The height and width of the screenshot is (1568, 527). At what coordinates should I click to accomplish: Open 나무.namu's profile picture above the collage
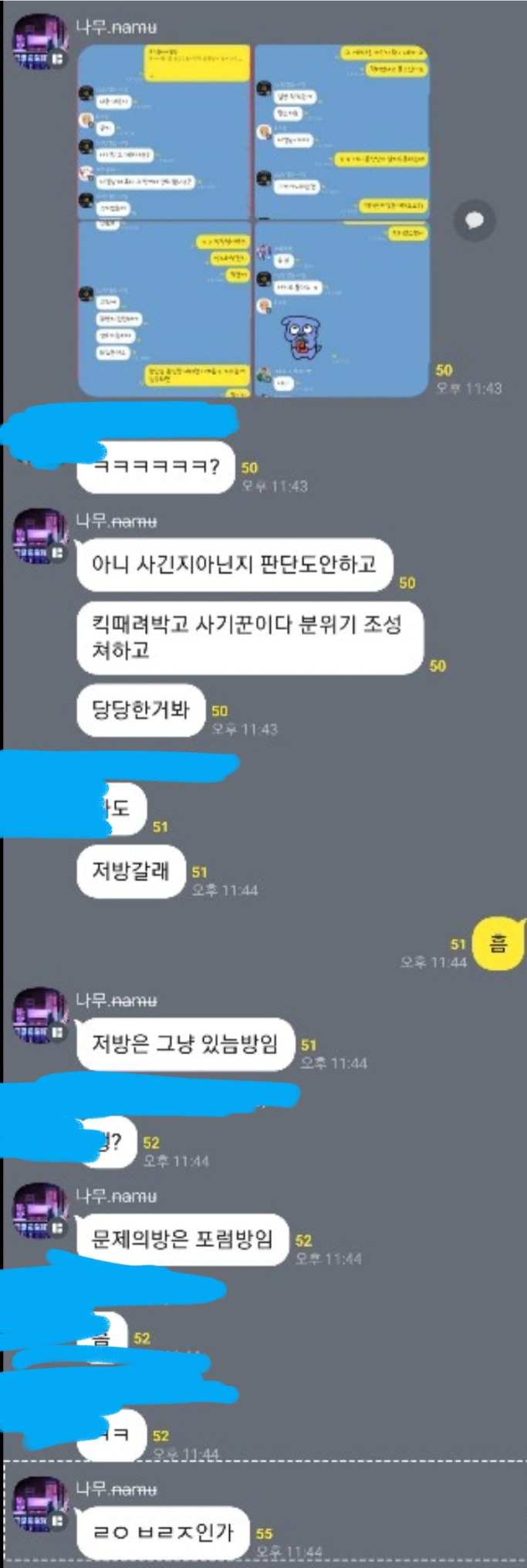(x=39, y=46)
